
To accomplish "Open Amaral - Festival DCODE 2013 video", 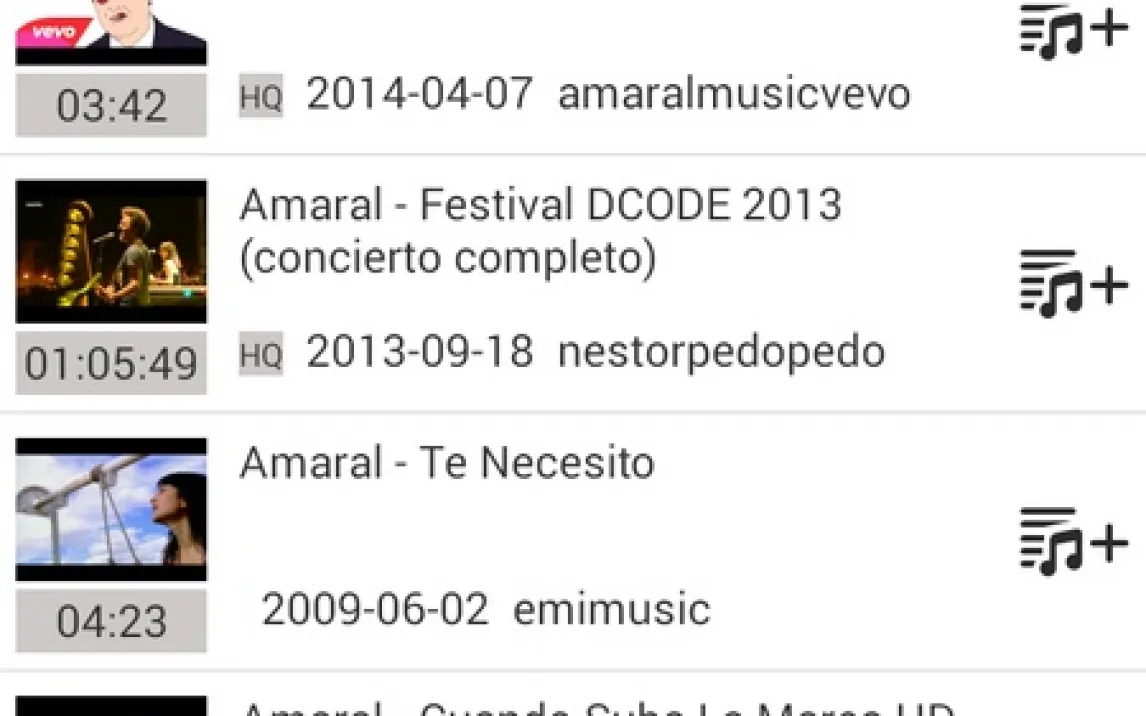I will (540, 232).
